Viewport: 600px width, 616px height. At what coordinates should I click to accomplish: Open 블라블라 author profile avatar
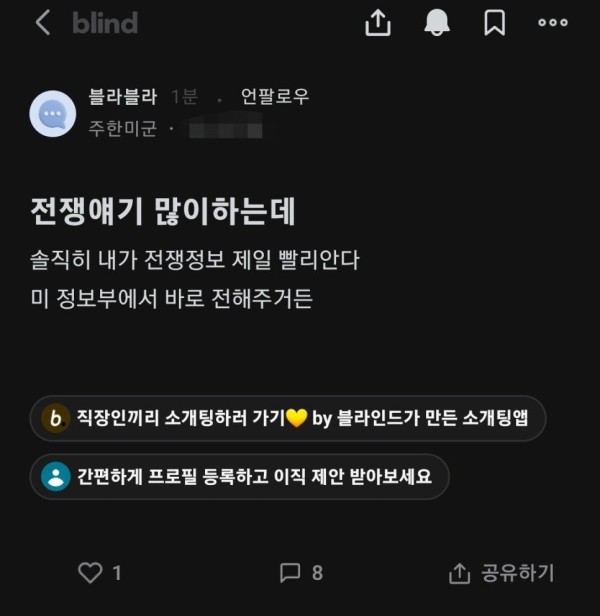click(x=53, y=114)
